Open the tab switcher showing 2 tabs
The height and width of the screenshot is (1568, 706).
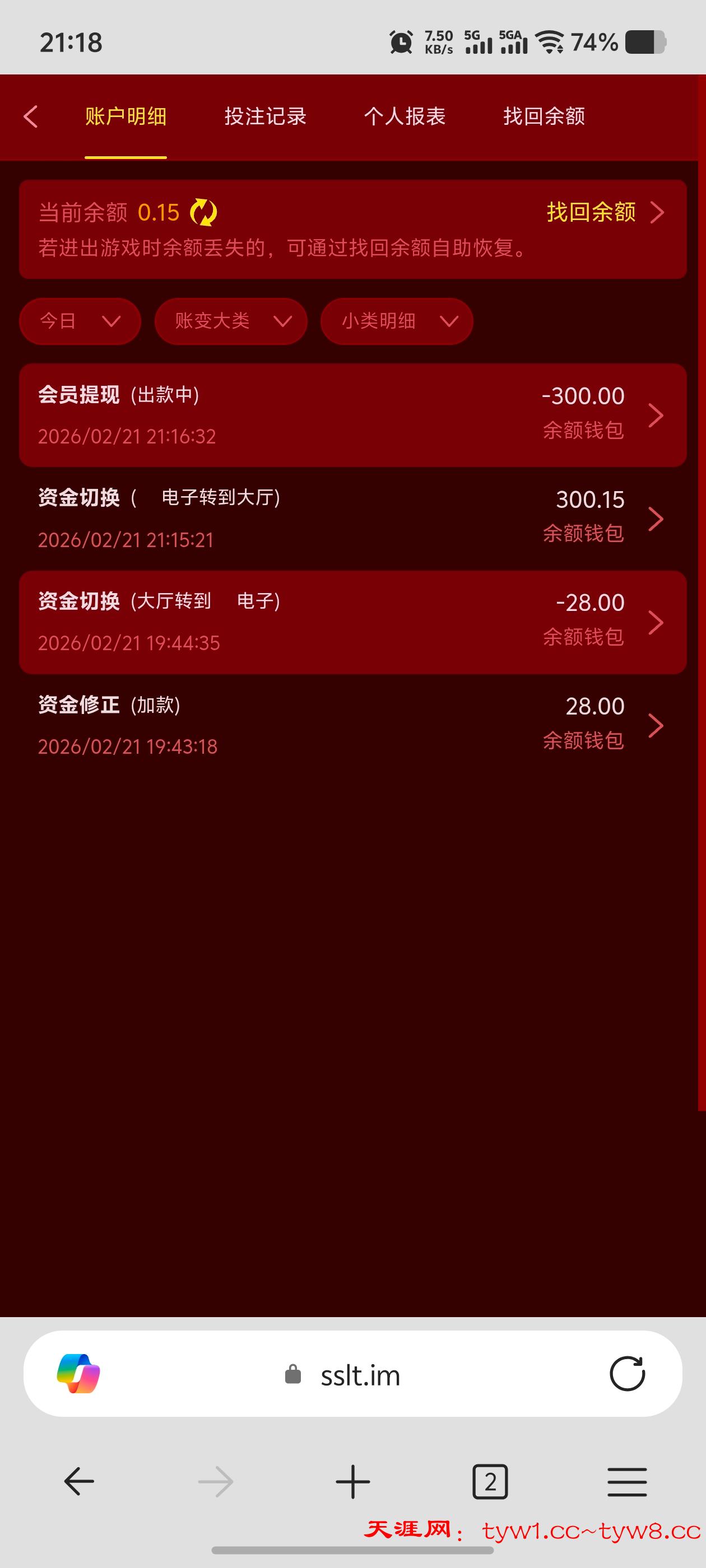tap(489, 1482)
